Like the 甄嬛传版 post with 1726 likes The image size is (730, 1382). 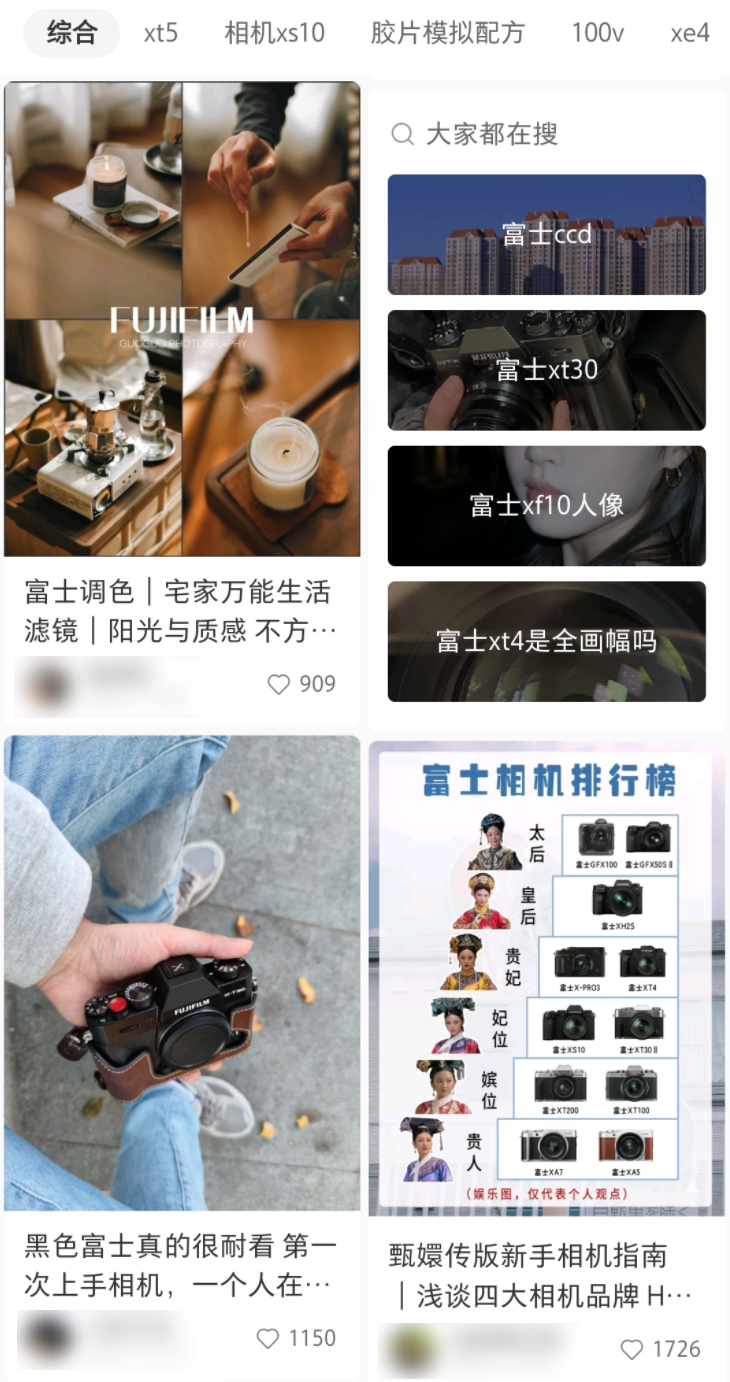[632, 1349]
